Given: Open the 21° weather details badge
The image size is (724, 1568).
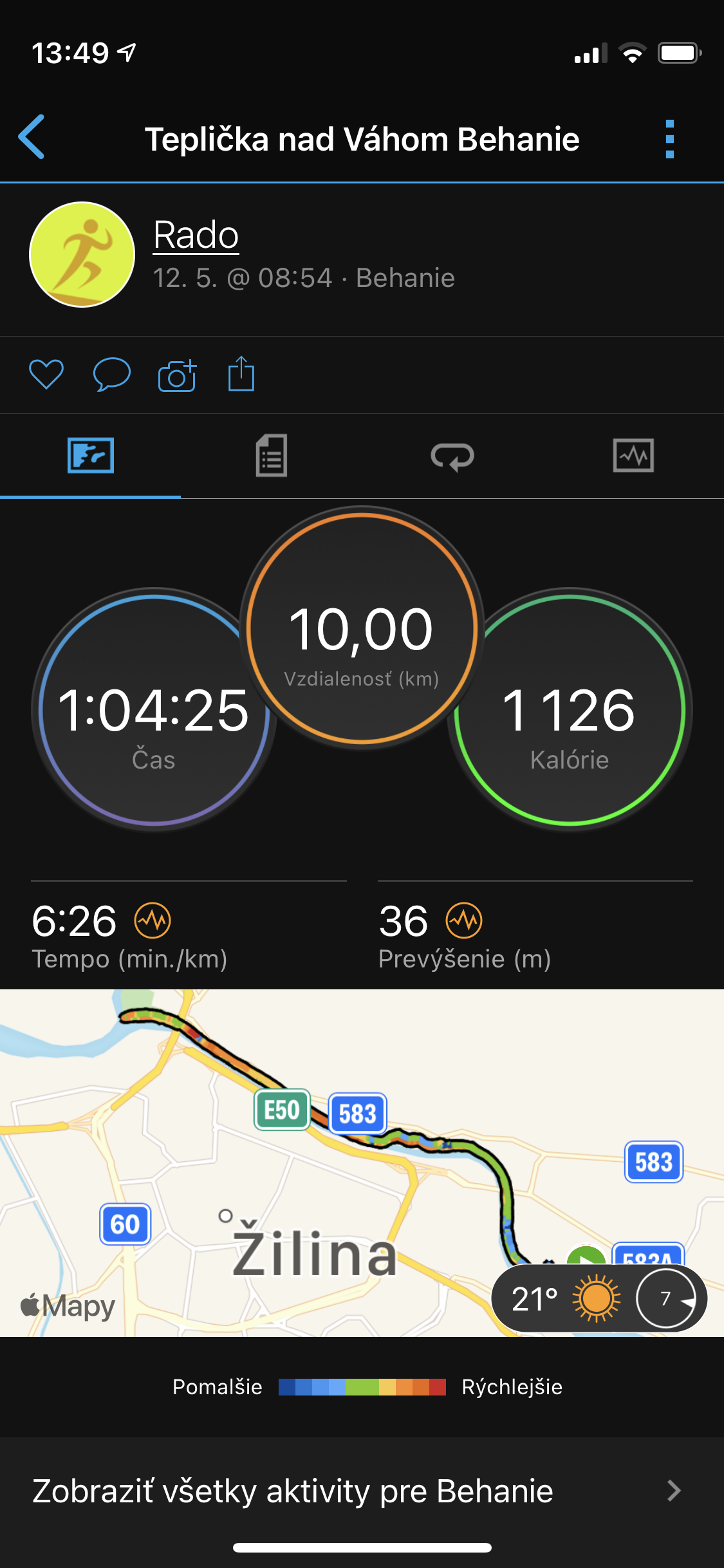Looking at the screenshot, I should (x=599, y=1298).
